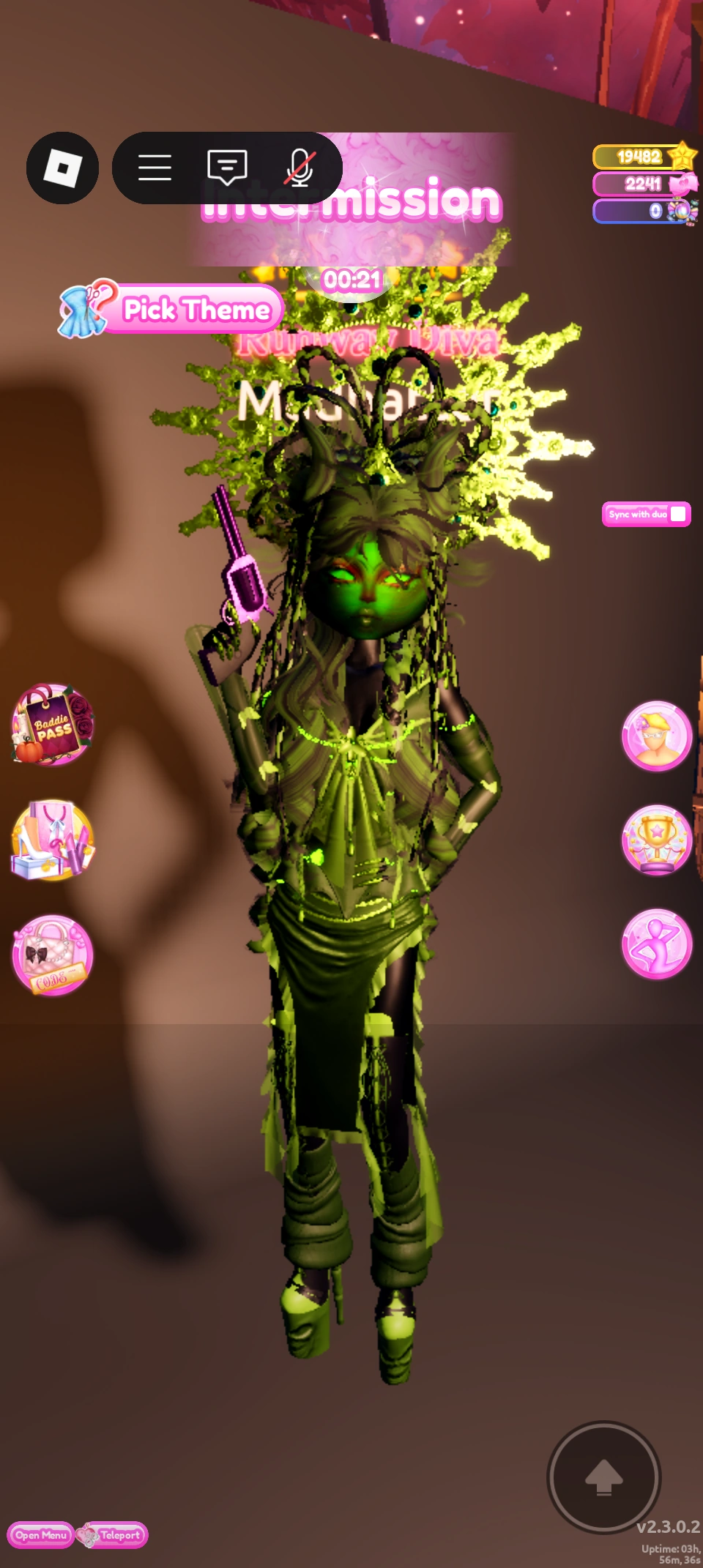Image resolution: width=703 pixels, height=1568 pixels.
Task: Open the shop with heels and bags
Action: pyautogui.click(x=52, y=840)
